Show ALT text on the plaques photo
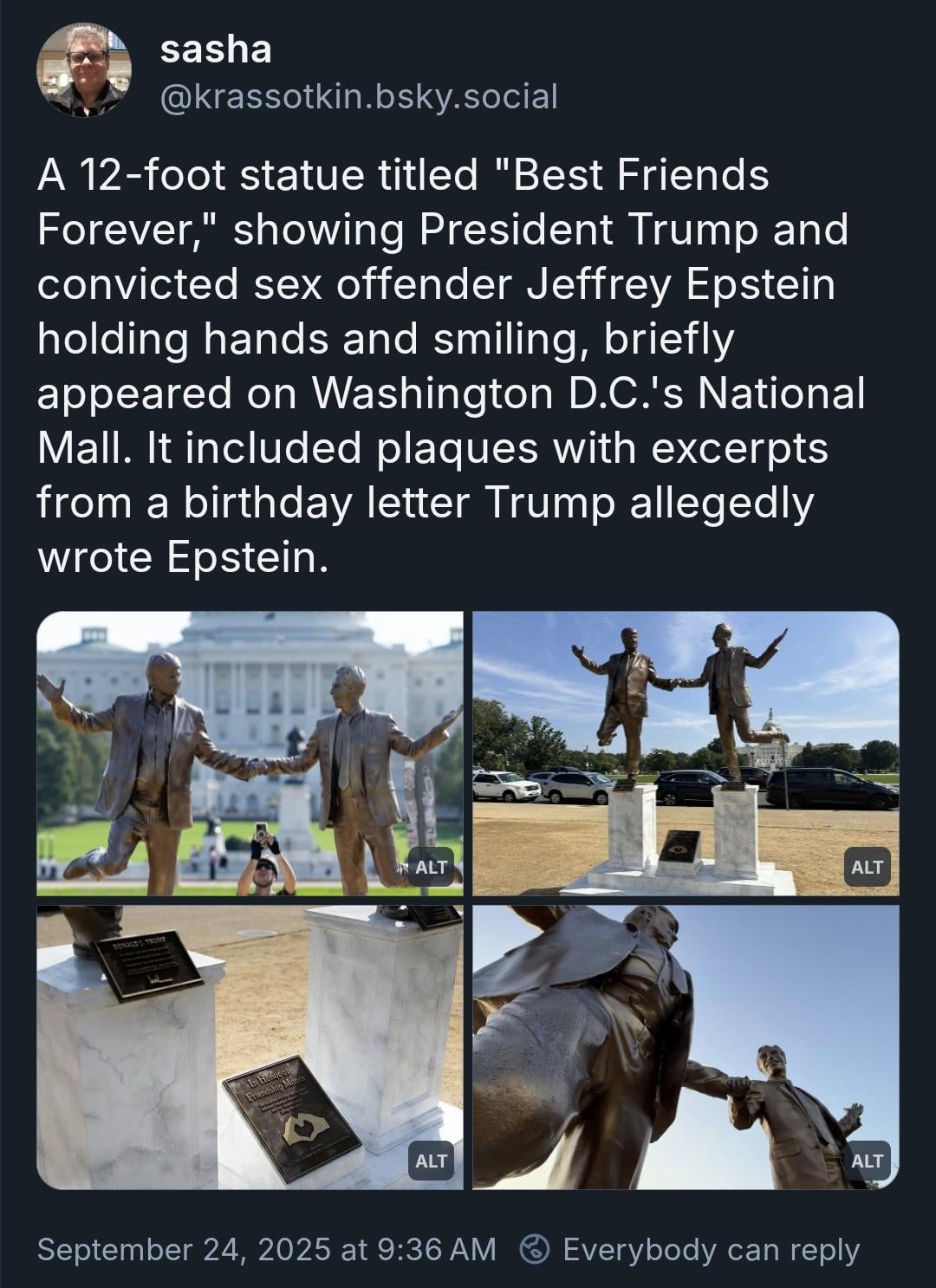This screenshot has width=936, height=1288. coord(431,1161)
